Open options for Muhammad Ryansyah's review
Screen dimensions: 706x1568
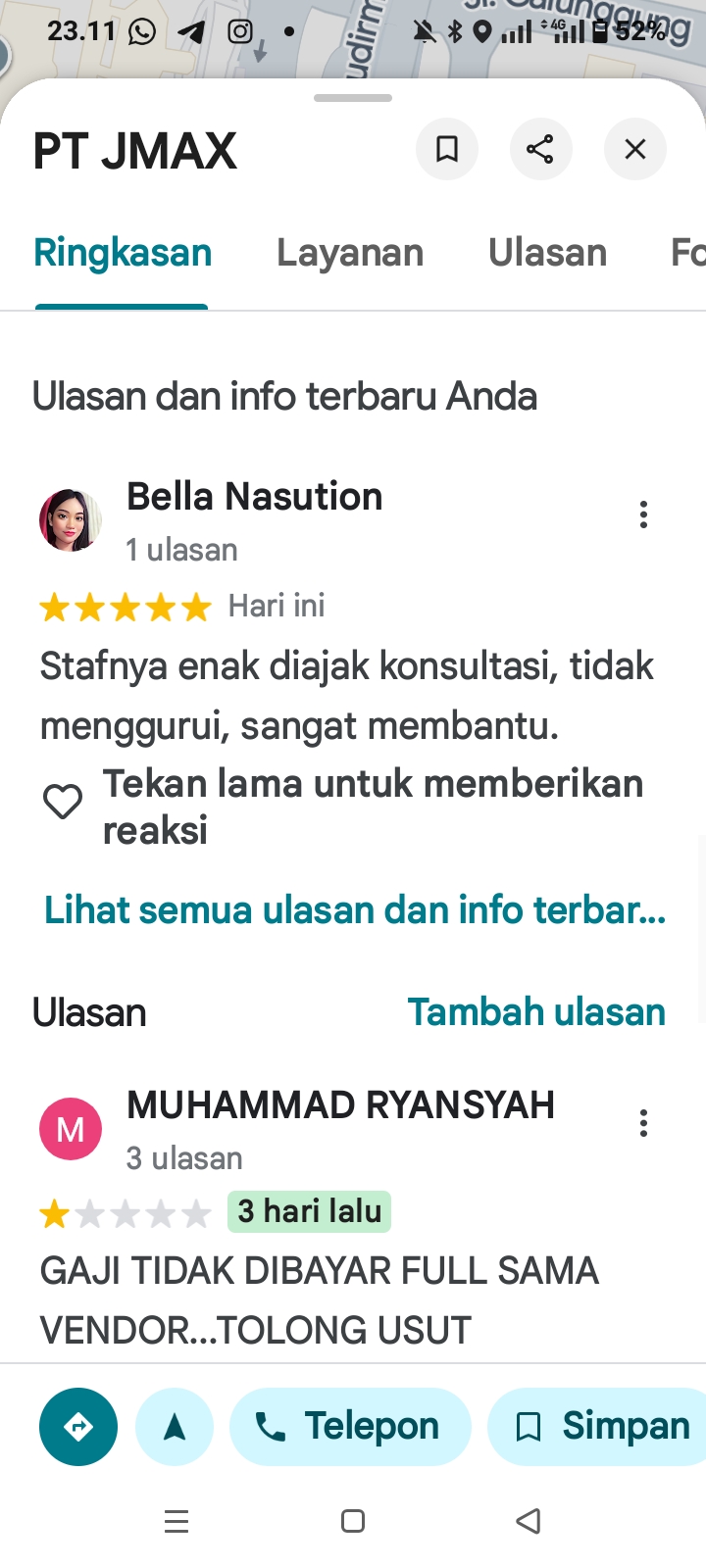(x=643, y=1123)
